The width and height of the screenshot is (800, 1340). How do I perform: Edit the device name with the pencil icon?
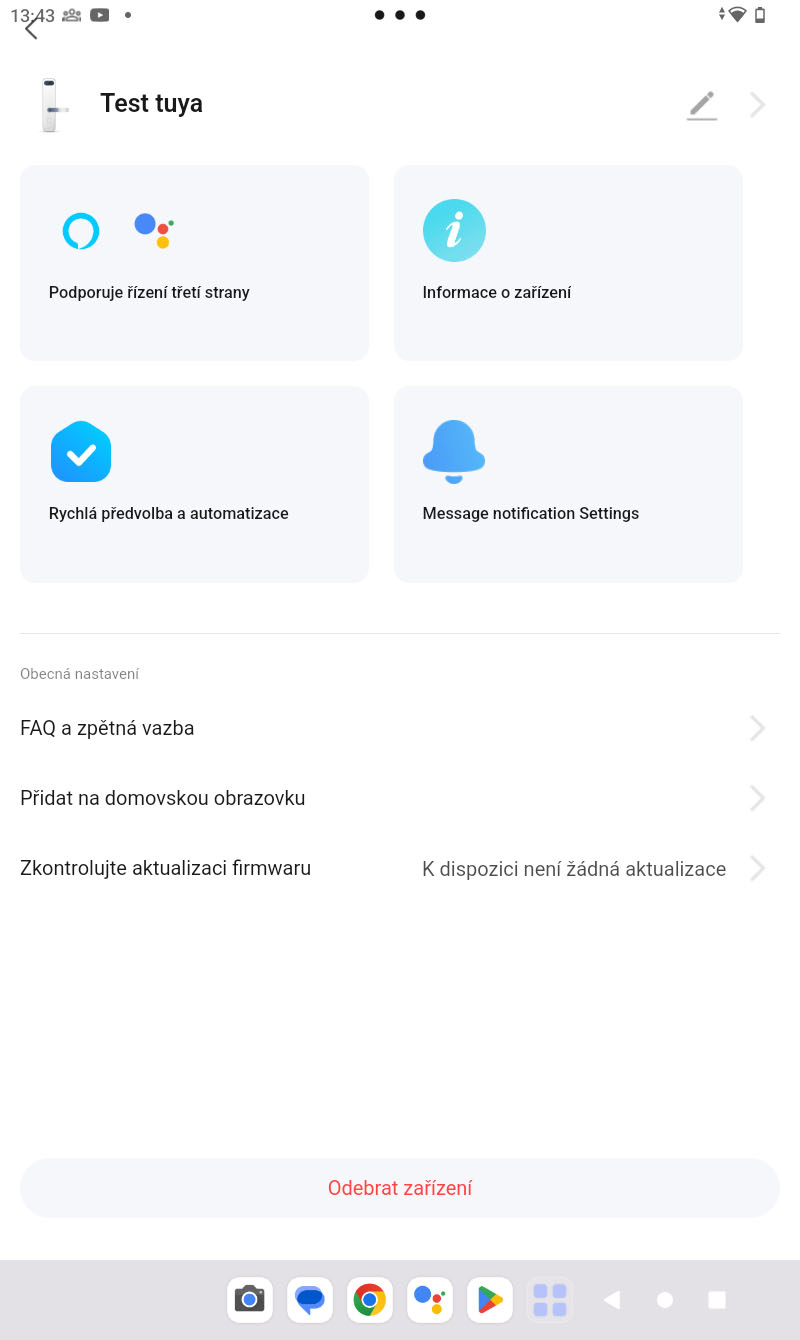point(702,105)
